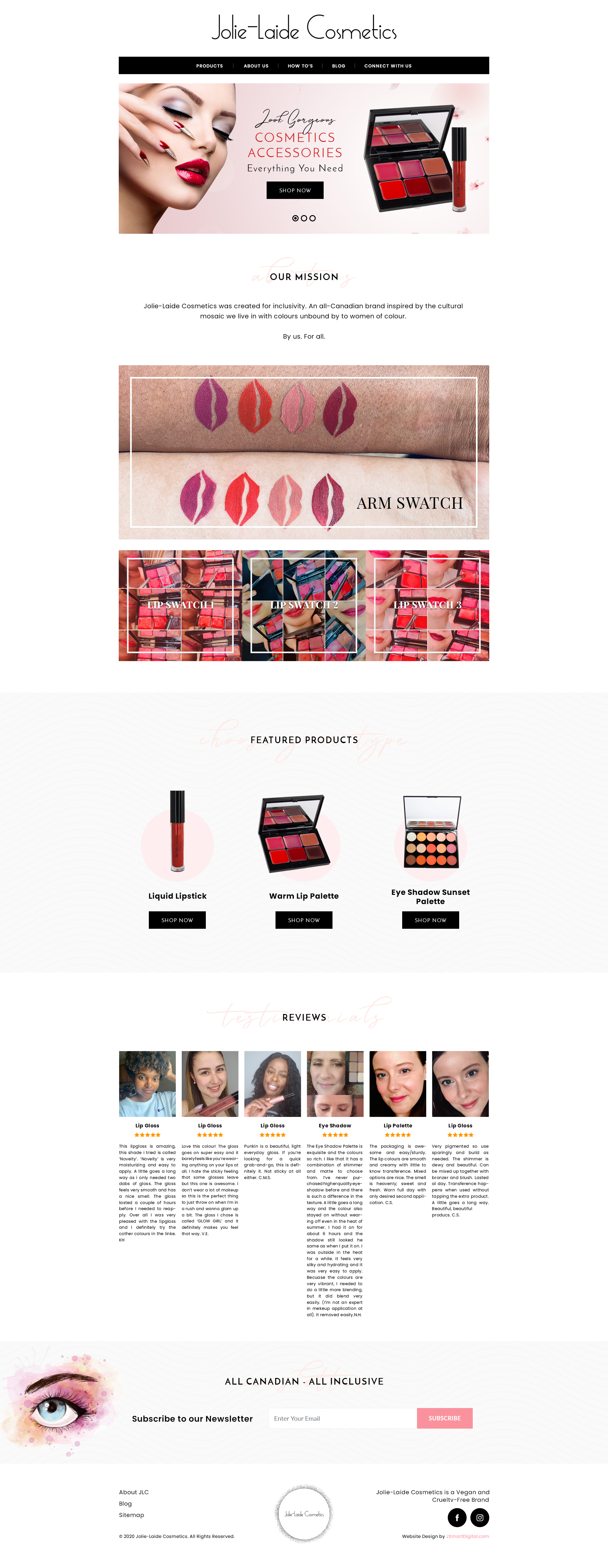Shop now for Liquid Lipstick
608x1568 pixels.
pyautogui.click(x=177, y=920)
